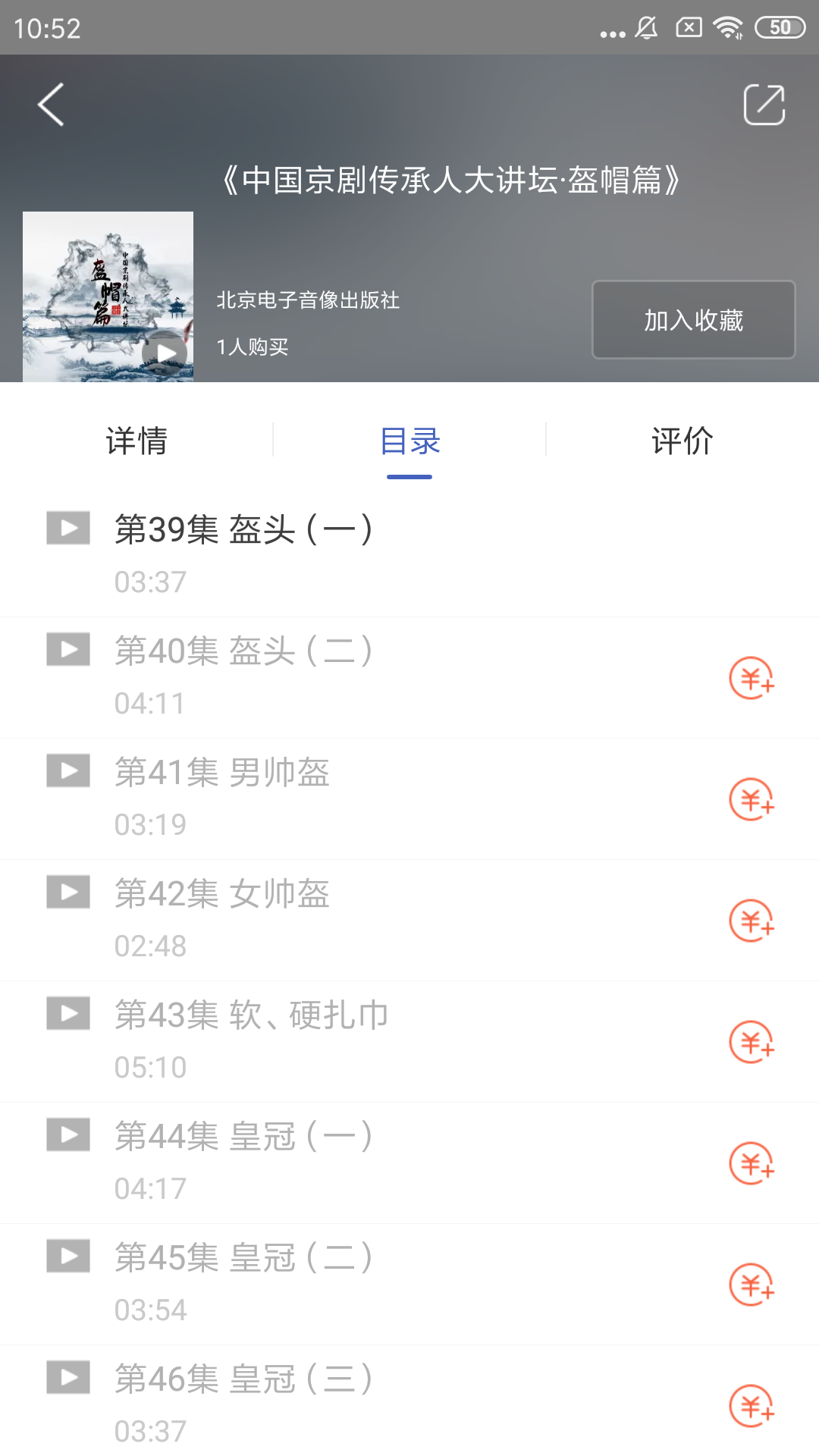Tap the play icon for 第46集 皇冠（三）

tap(67, 1378)
